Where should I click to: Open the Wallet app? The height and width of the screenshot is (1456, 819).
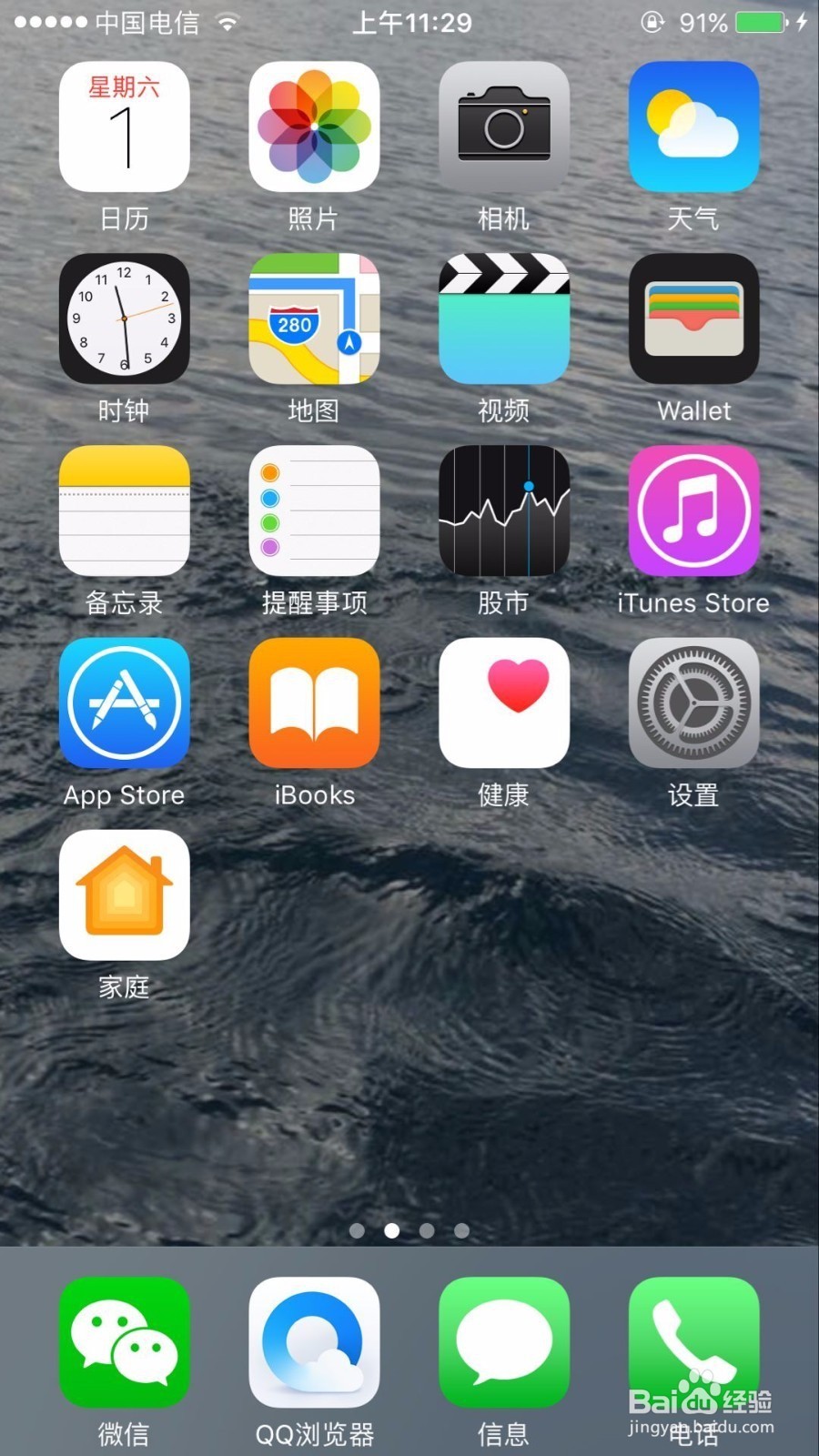[694, 318]
